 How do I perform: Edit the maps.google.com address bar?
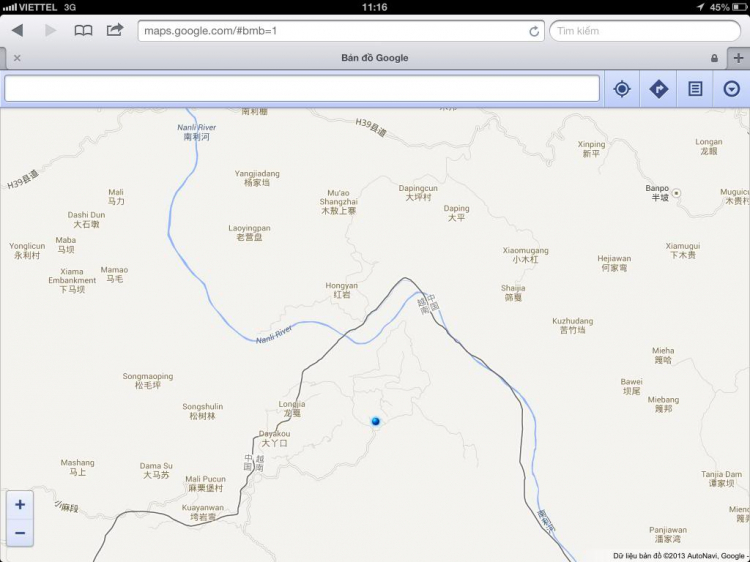click(x=330, y=31)
